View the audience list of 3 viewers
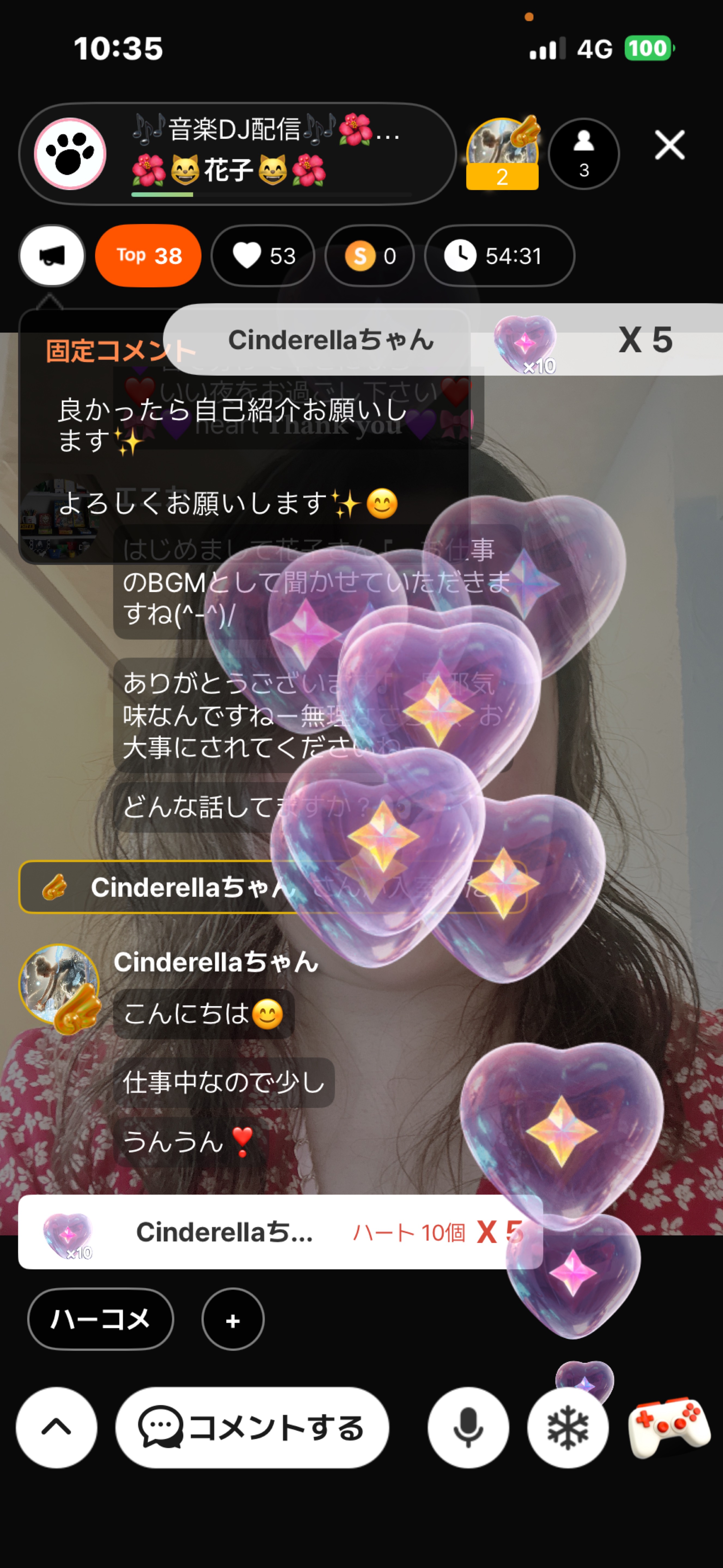This screenshot has width=723, height=1568. 584,154
